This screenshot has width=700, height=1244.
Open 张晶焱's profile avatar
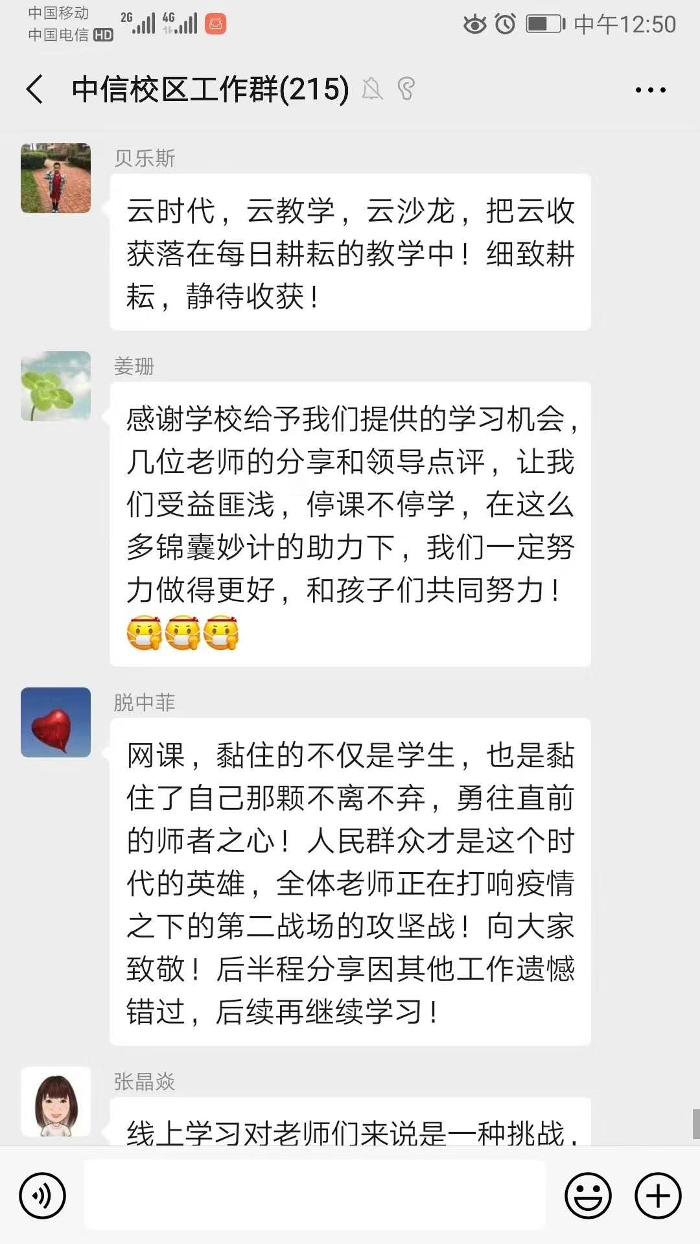56,1102
